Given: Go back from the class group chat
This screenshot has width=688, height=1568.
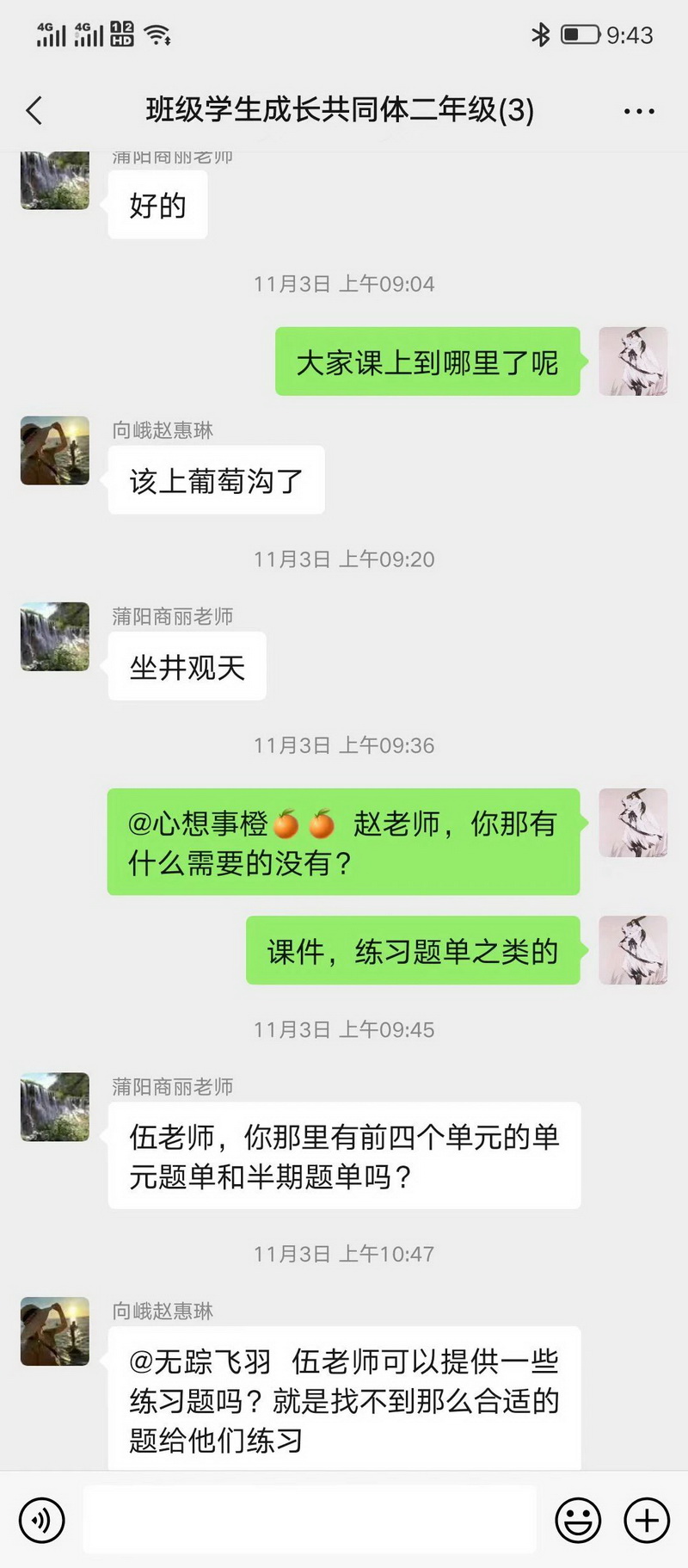Looking at the screenshot, I should [34, 110].
